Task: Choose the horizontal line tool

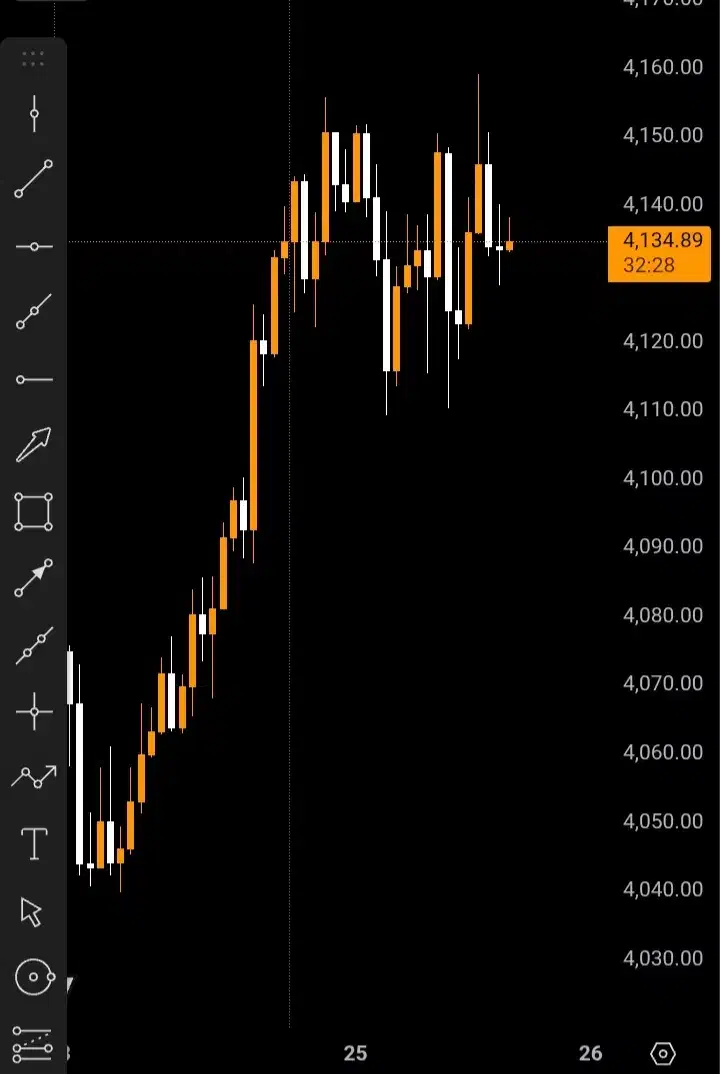Action: (x=34, y=246)
